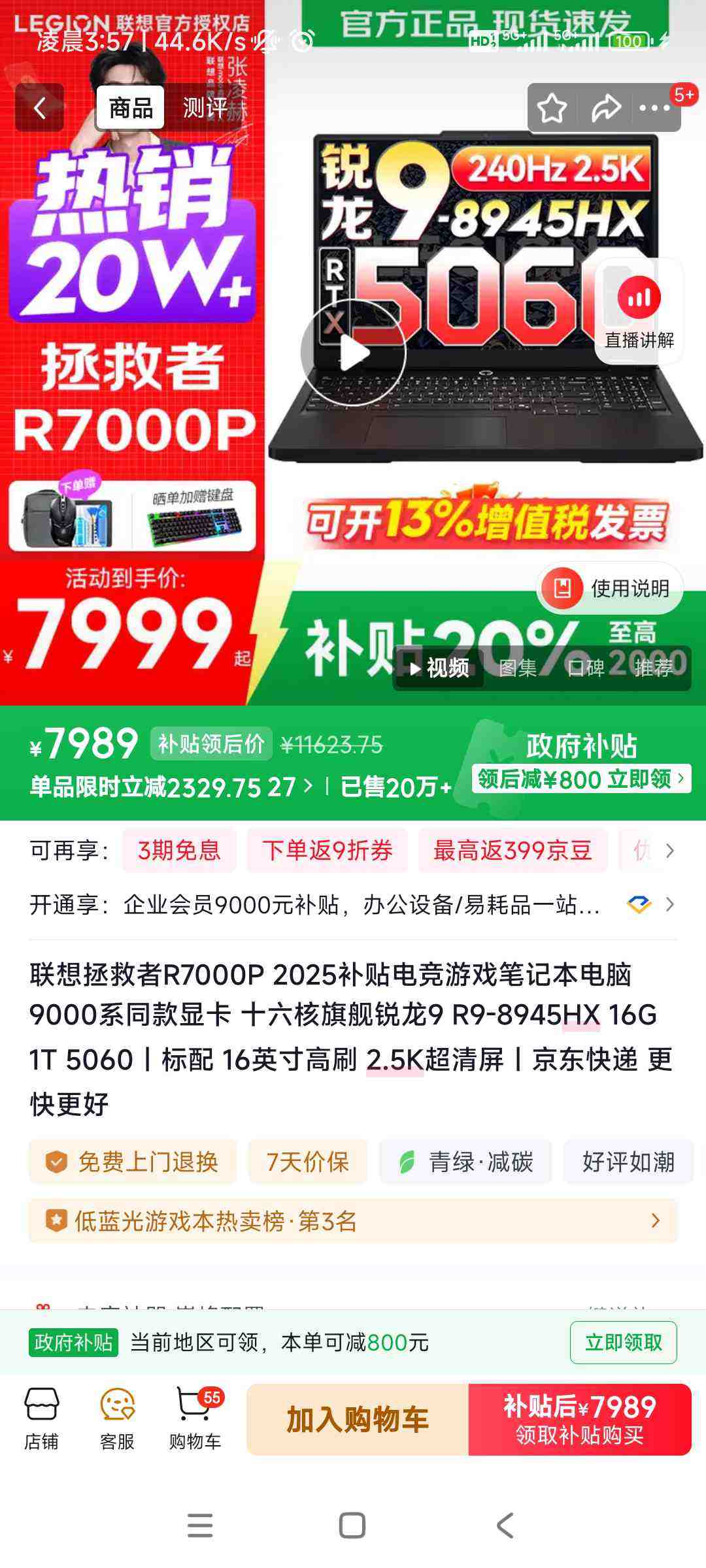The image size is (706, 1568).
Task: Expand the 企业会员9000元补贴 membership row
Action: click(x=353, y=904)
